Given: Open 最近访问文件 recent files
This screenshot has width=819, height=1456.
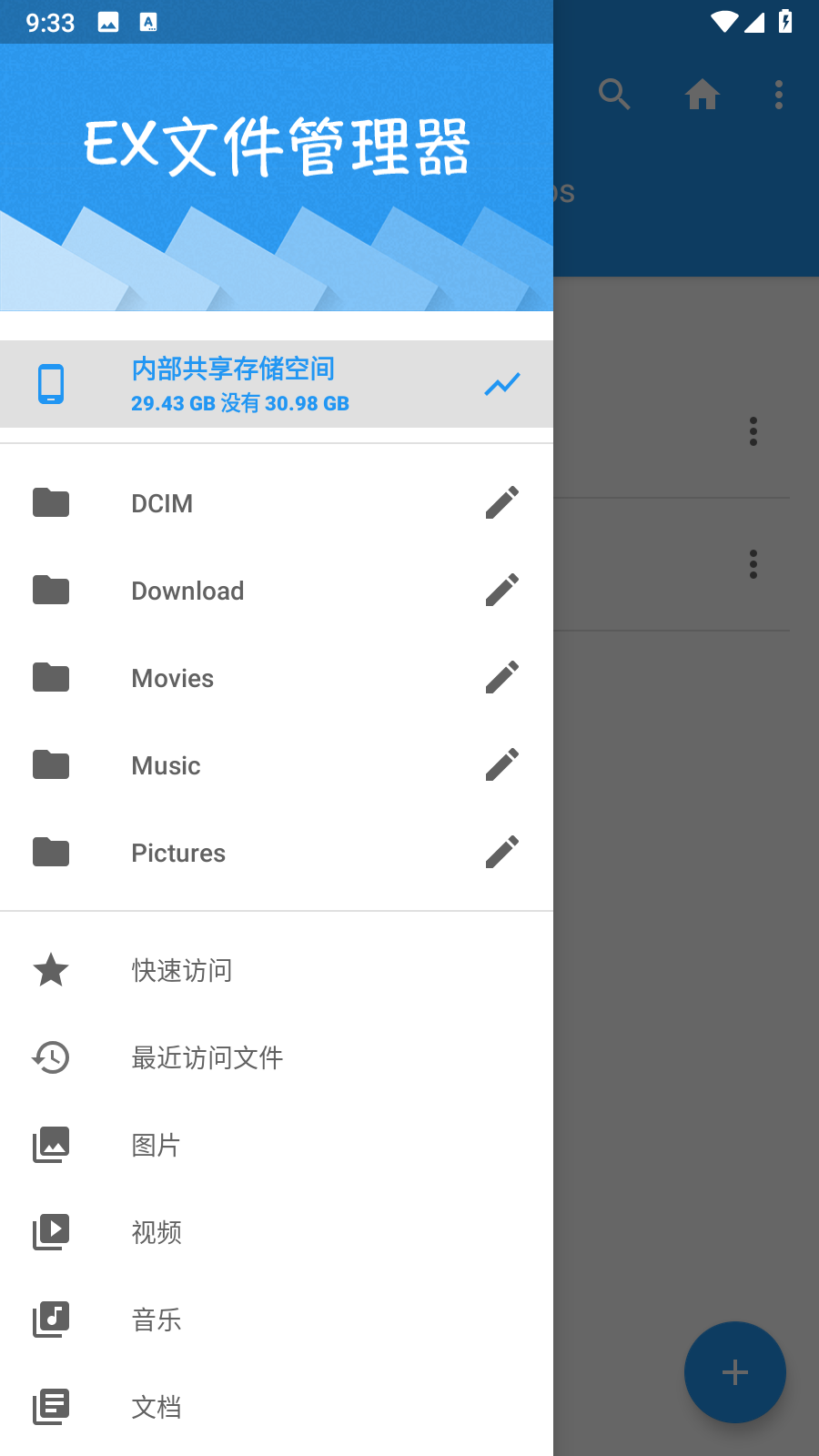Looking at the screenshot, I should pyautogui.click(x=207, y=1057).
